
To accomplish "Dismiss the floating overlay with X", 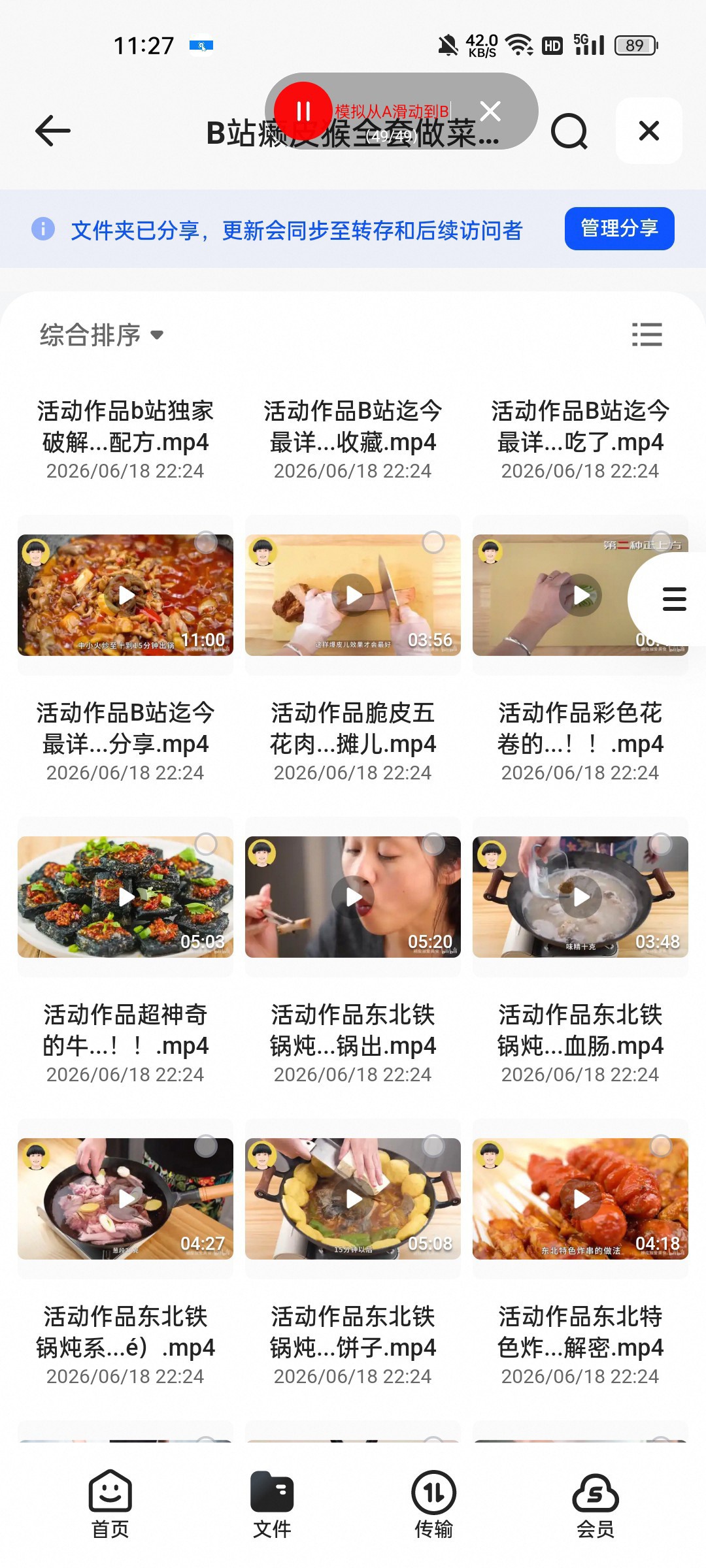I will (x=490, y=111).
